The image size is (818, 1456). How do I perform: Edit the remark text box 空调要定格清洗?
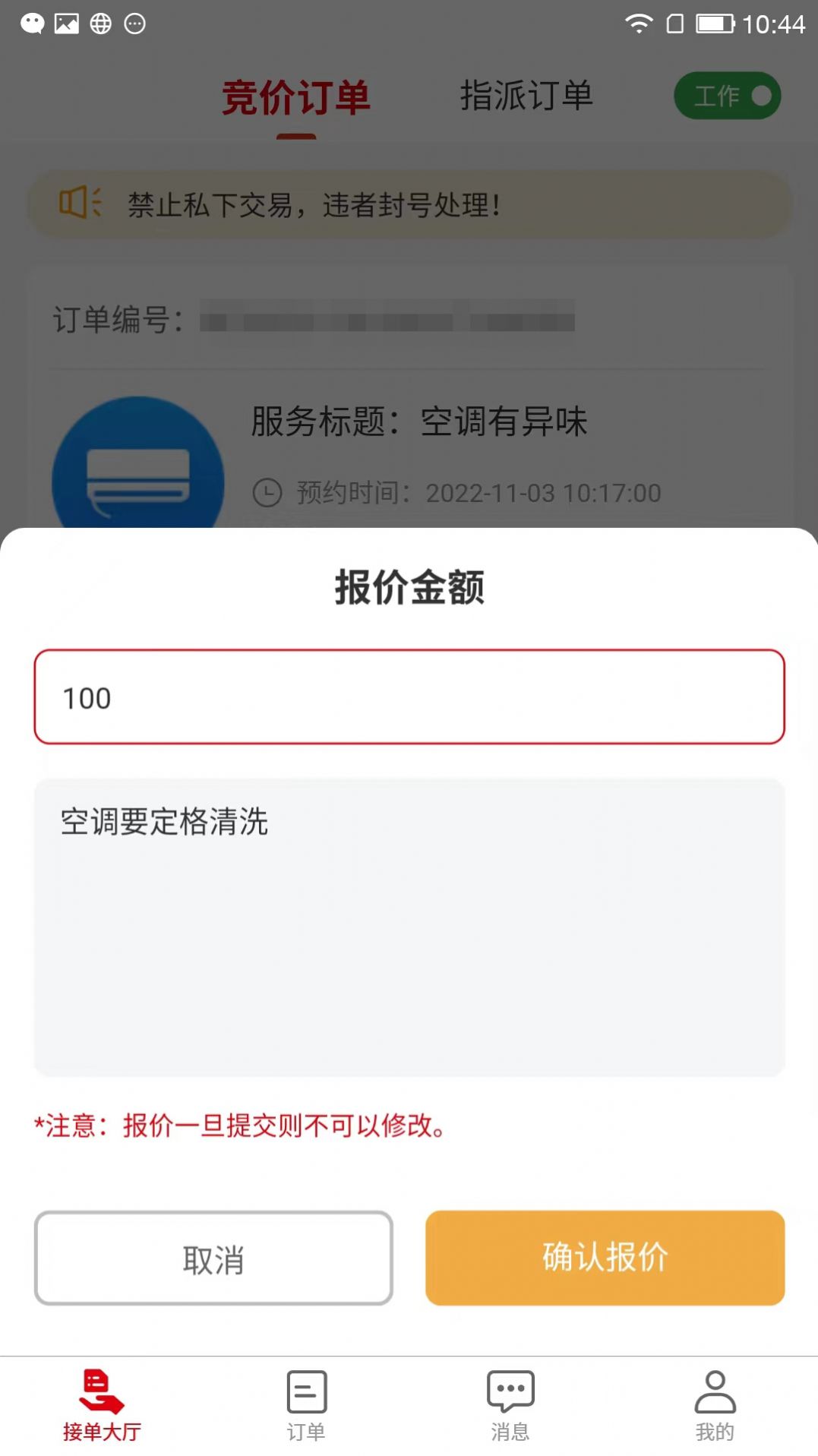coord(409,927)
